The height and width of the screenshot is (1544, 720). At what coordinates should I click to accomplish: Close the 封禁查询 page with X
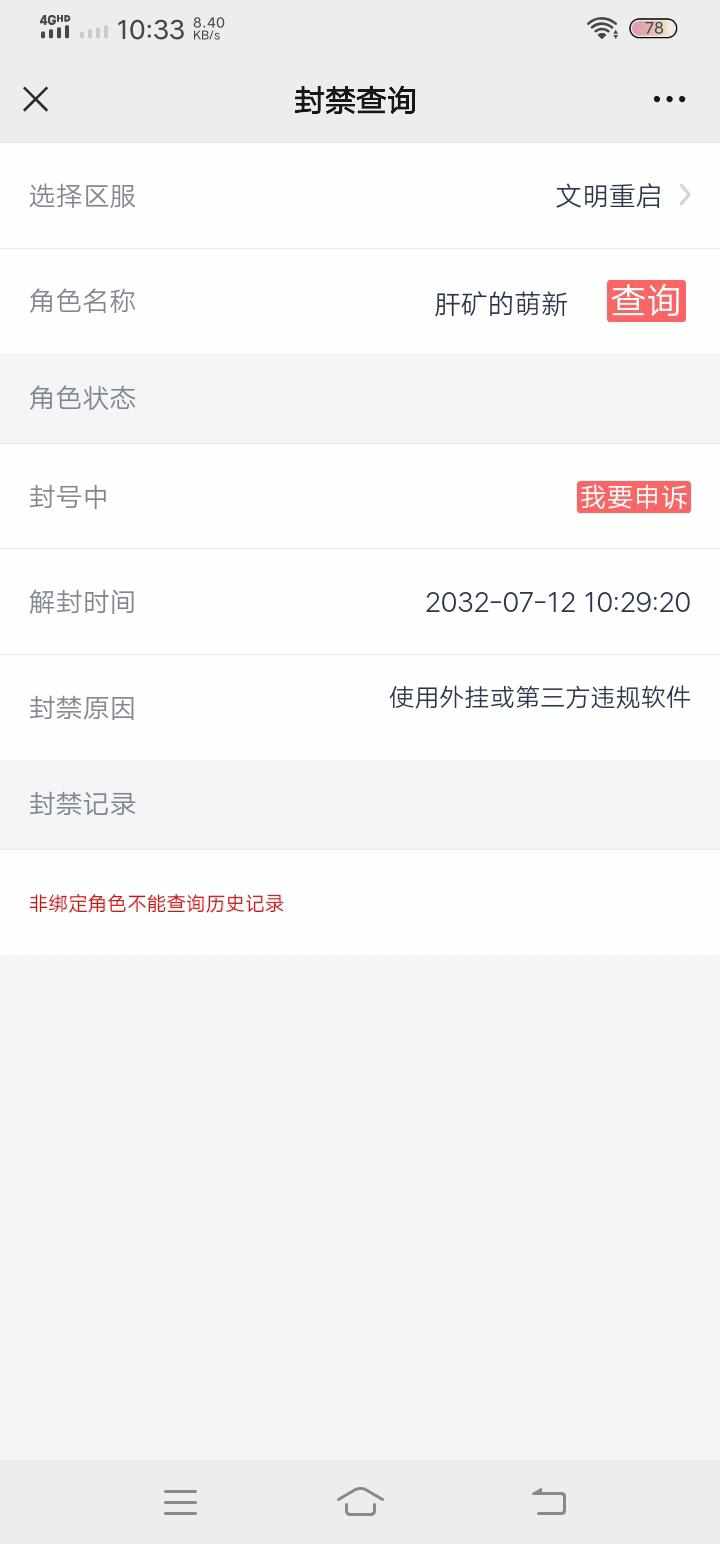coord(36,99)
